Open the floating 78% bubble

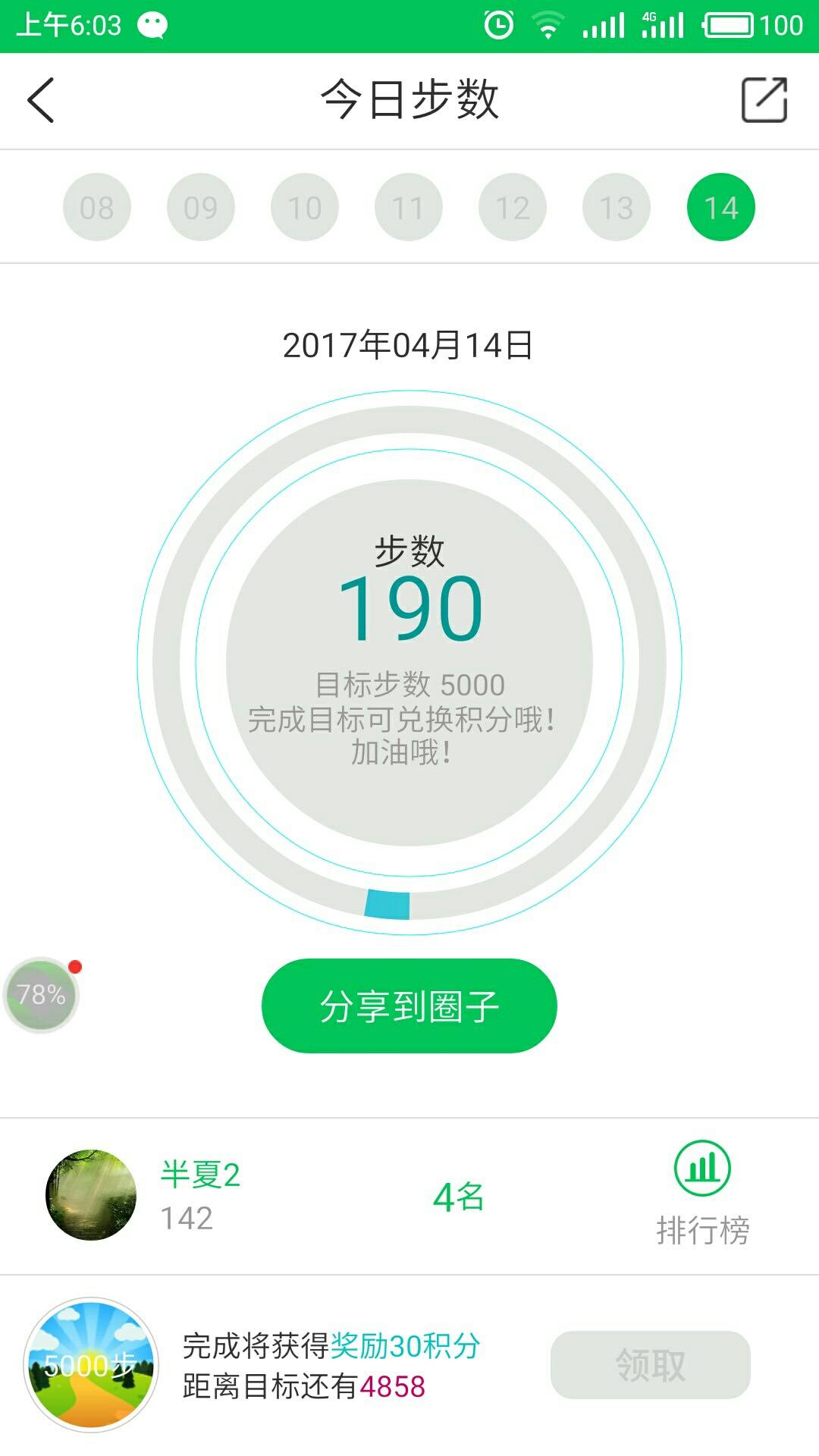pos(42,994)
